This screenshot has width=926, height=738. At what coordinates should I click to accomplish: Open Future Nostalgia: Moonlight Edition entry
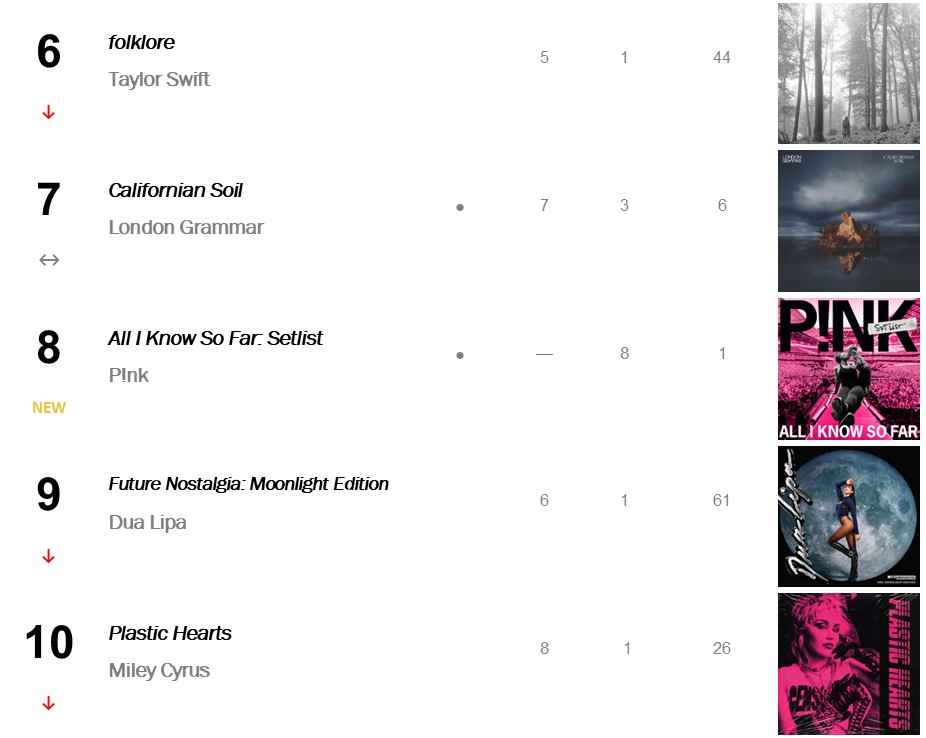pyautogui.click(x=248, y=485)
